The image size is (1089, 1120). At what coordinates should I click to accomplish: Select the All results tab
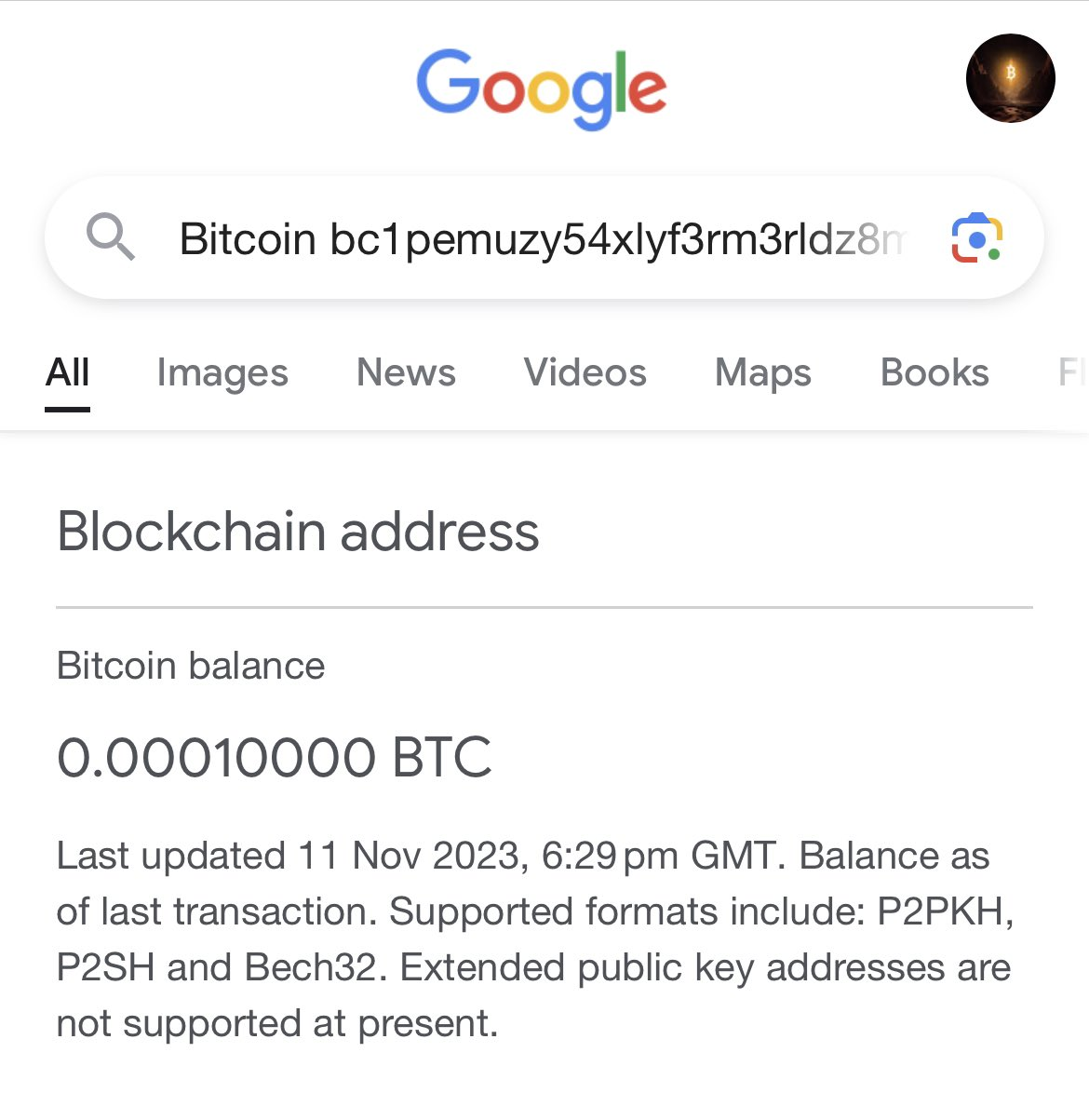68,372
